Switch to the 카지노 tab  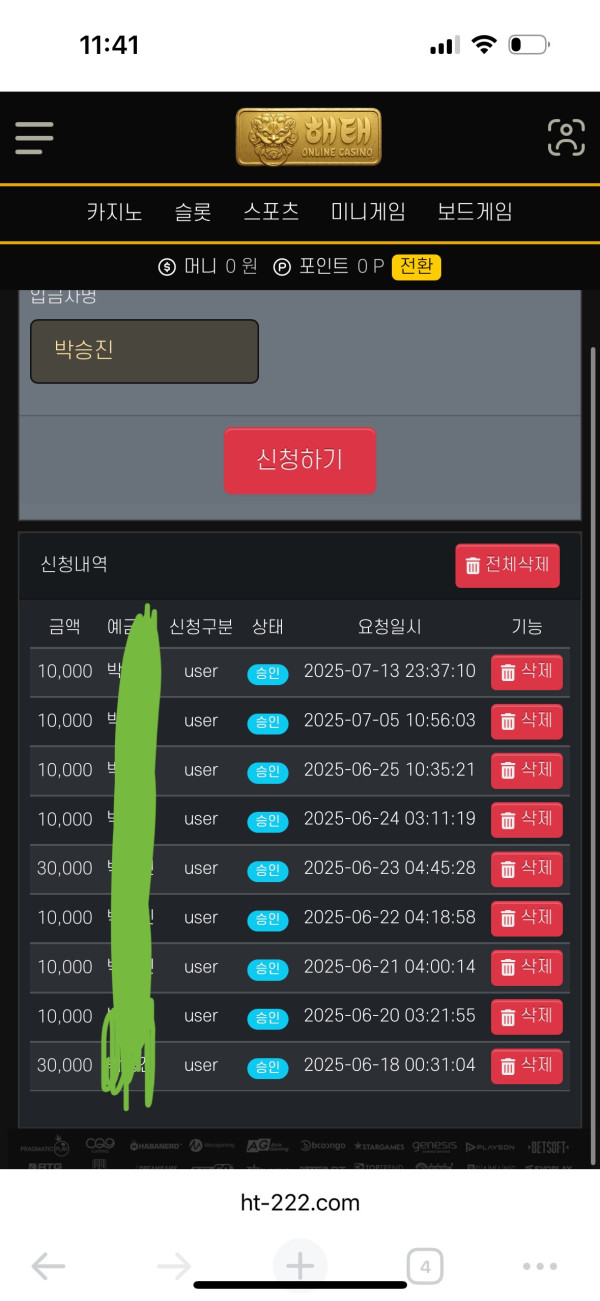tap(114, 212)
